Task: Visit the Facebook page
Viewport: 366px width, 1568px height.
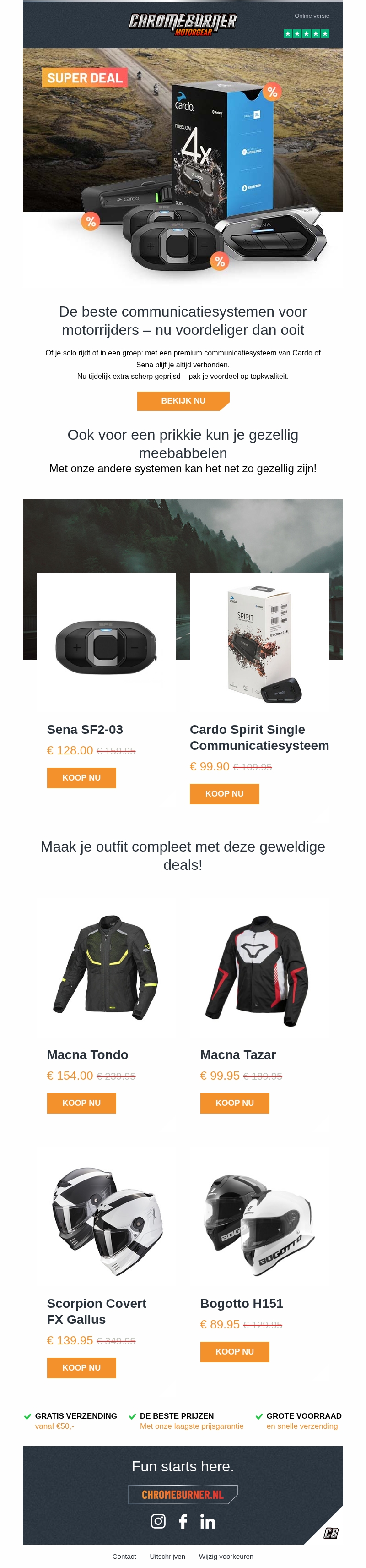Action: [183, 1521]
